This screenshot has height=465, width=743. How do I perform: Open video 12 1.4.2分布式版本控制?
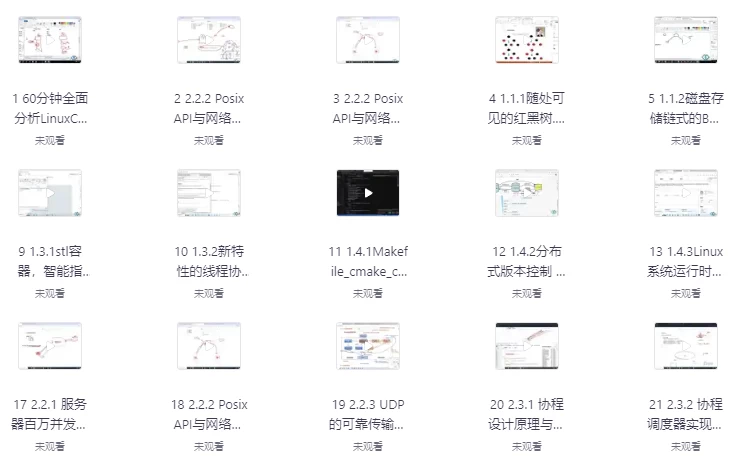click(526, 194)
